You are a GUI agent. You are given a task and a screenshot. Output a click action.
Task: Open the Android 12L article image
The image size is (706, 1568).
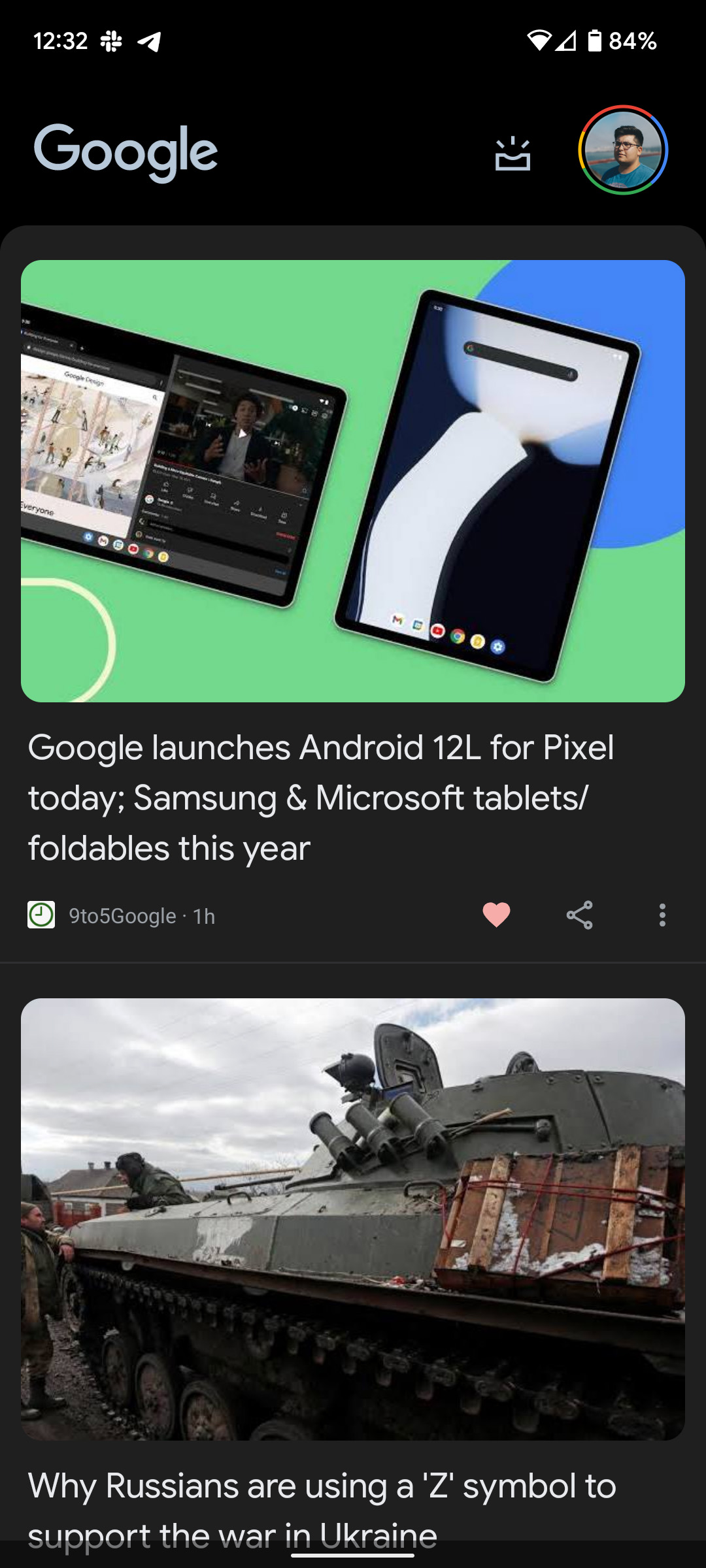(353, 481)
